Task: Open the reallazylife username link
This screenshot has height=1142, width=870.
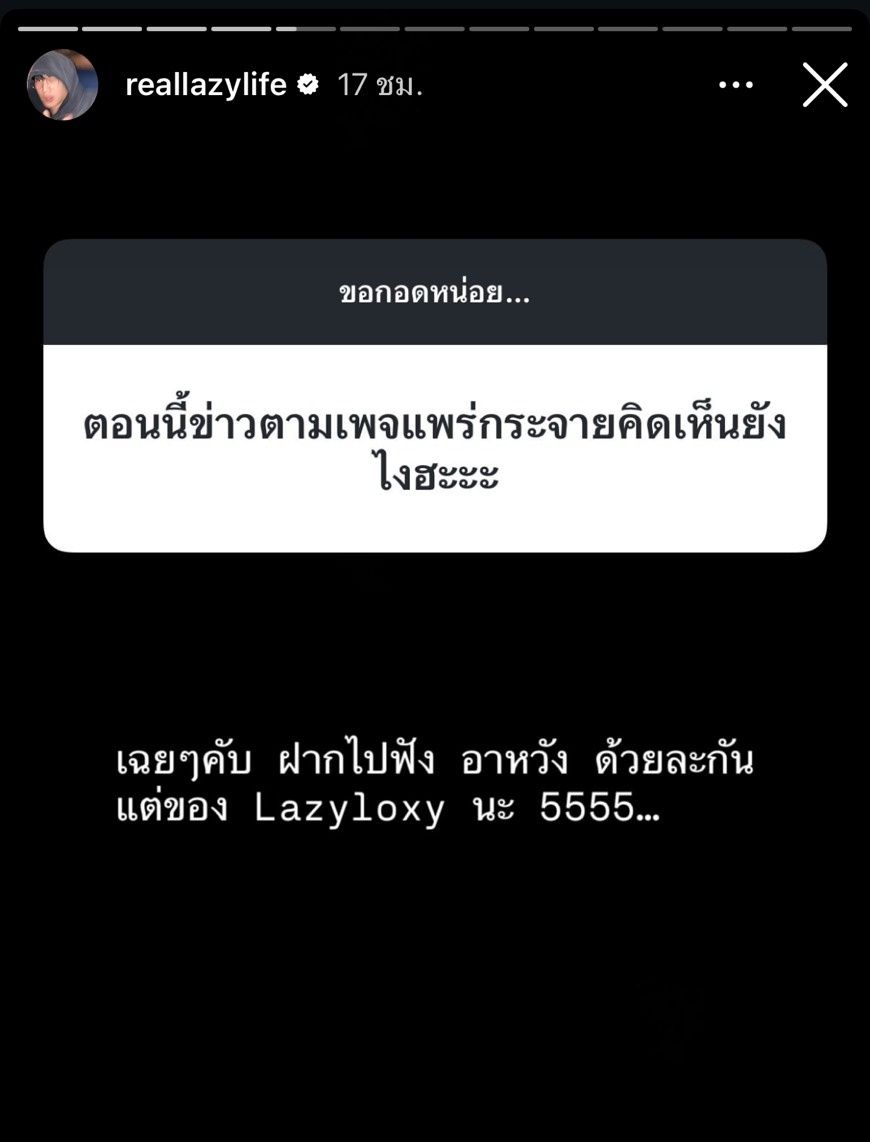Action: coord(206,85)
